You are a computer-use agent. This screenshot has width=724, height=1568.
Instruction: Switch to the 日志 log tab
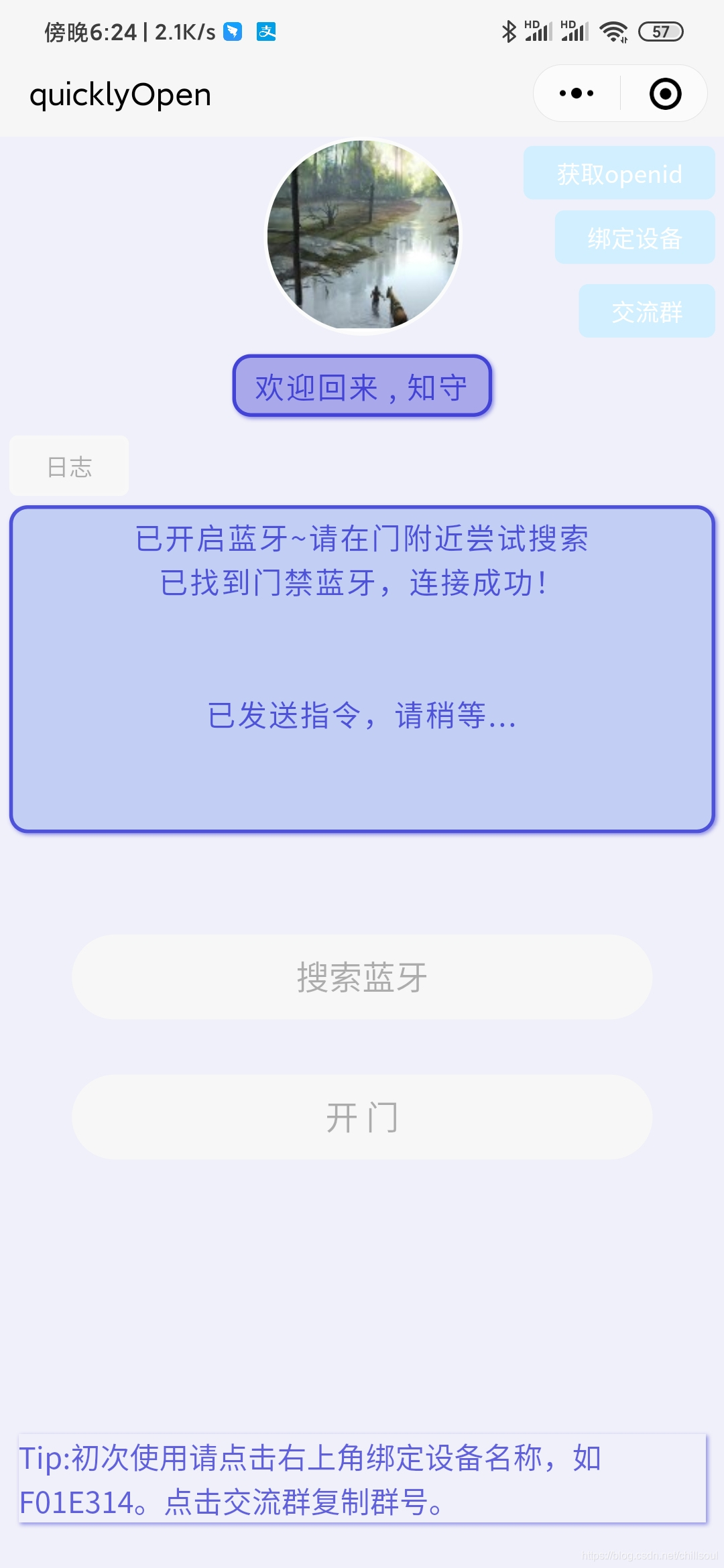point(68,466)
